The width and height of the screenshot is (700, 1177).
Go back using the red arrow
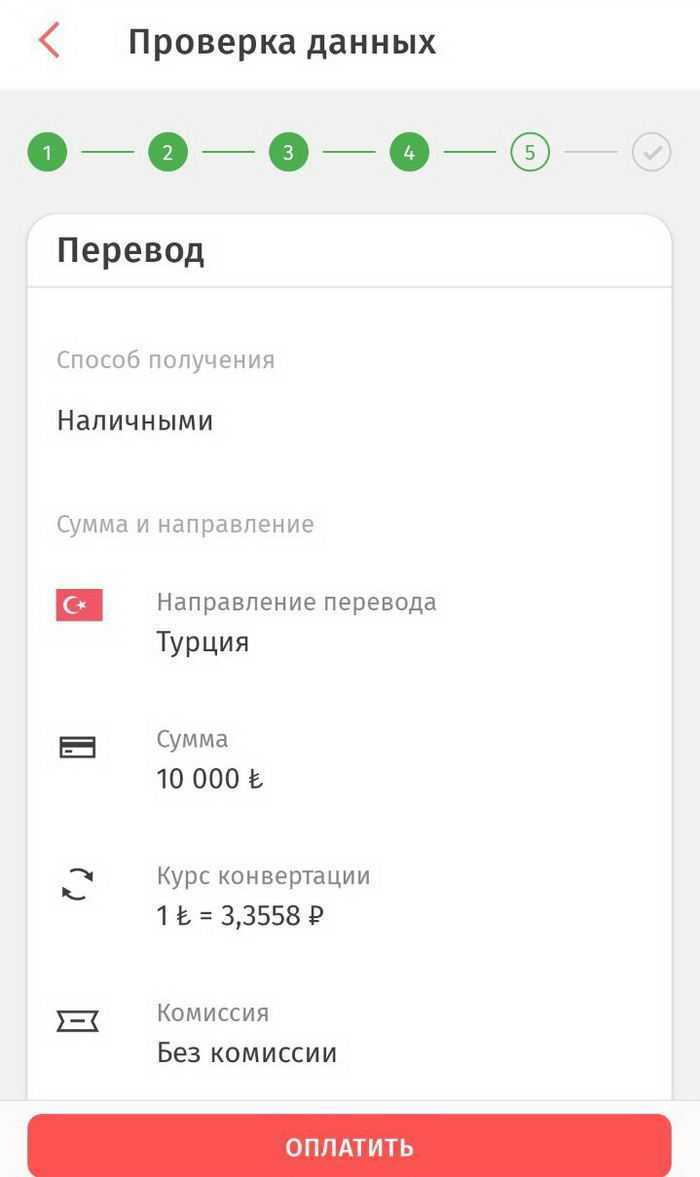click(x=49, y=41)
